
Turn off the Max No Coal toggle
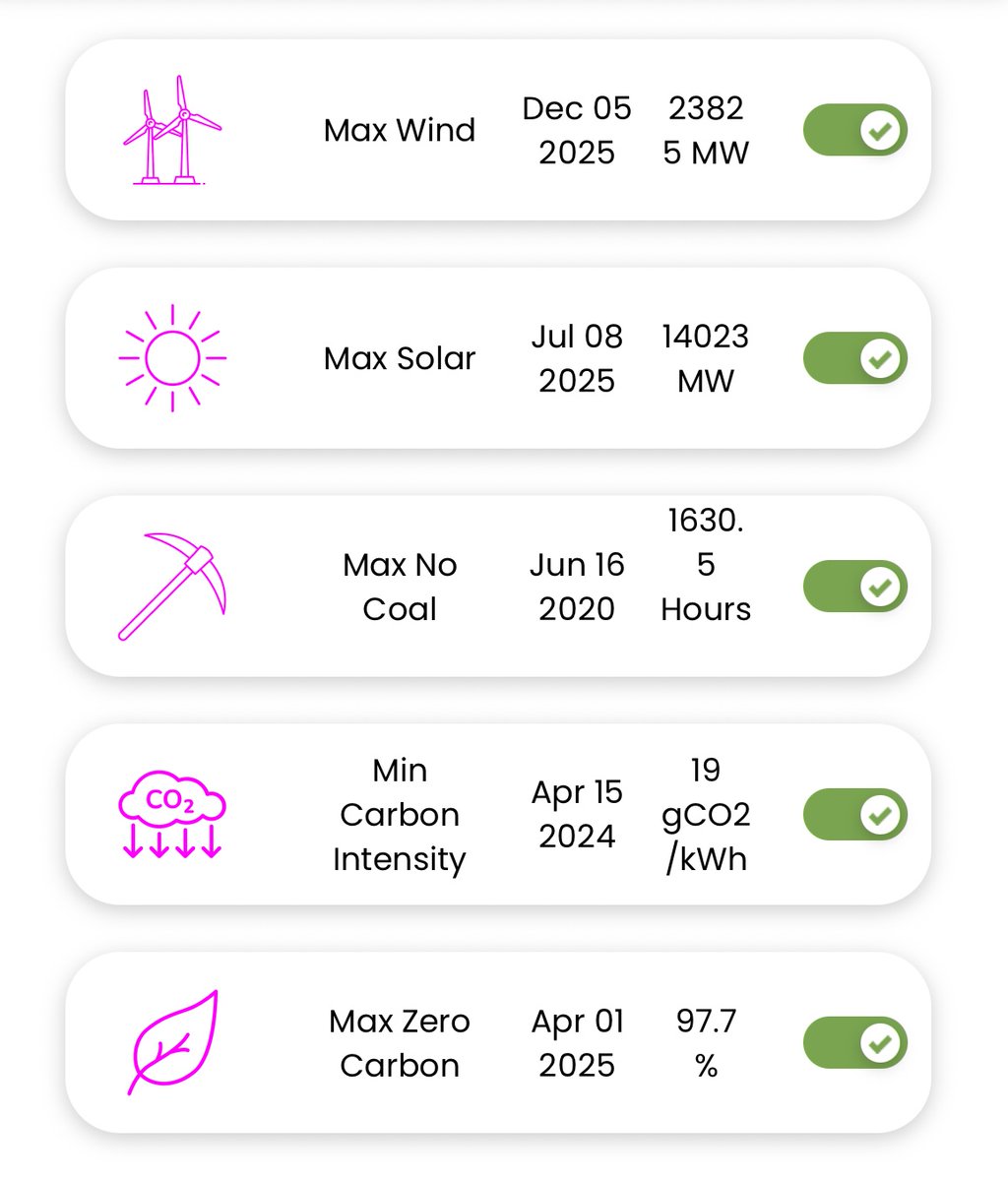(x=854, y=587)
